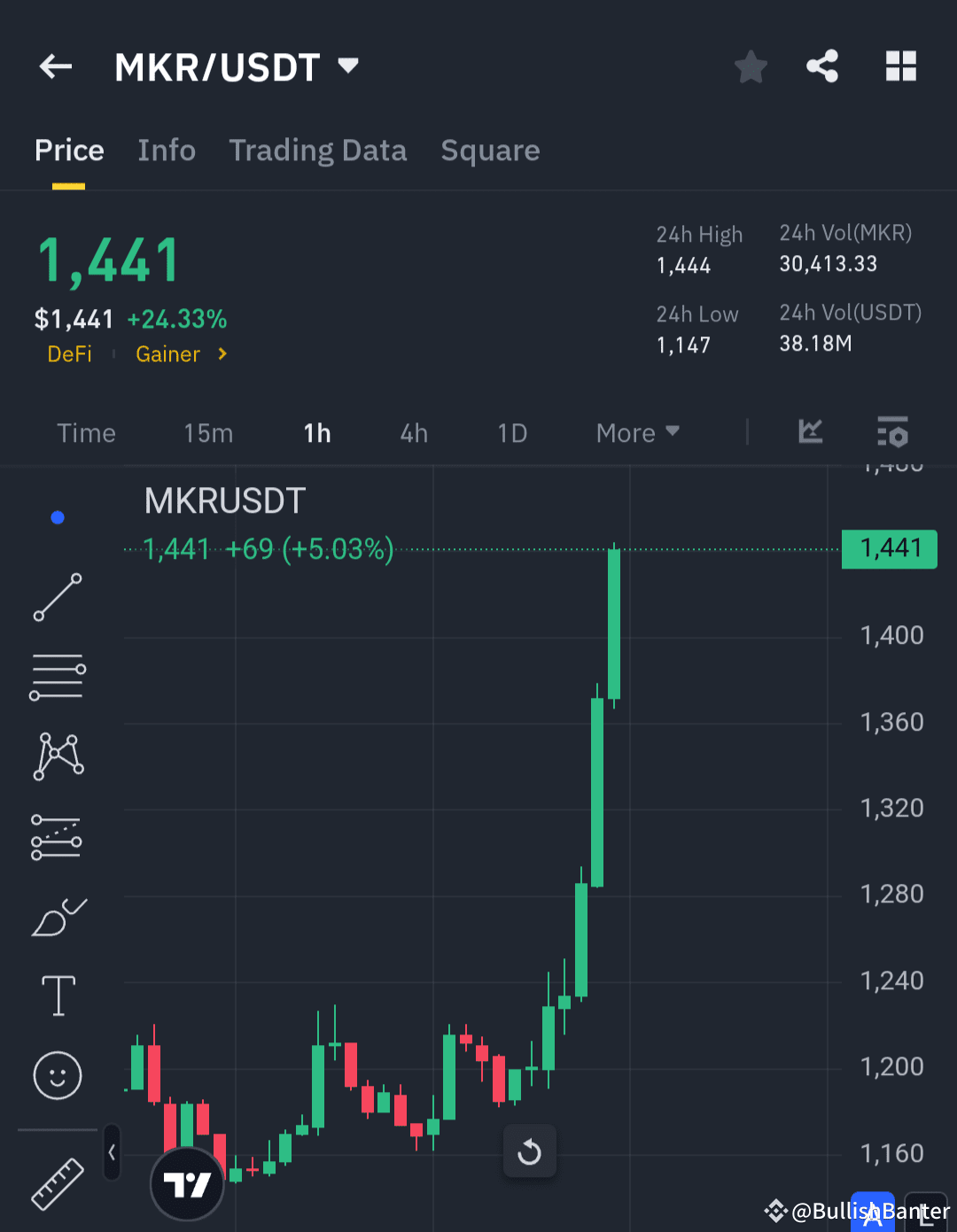This screenshot has width=957, height=1232.
Task: Open the emoji sticker tool
Action: (57, 1076)
